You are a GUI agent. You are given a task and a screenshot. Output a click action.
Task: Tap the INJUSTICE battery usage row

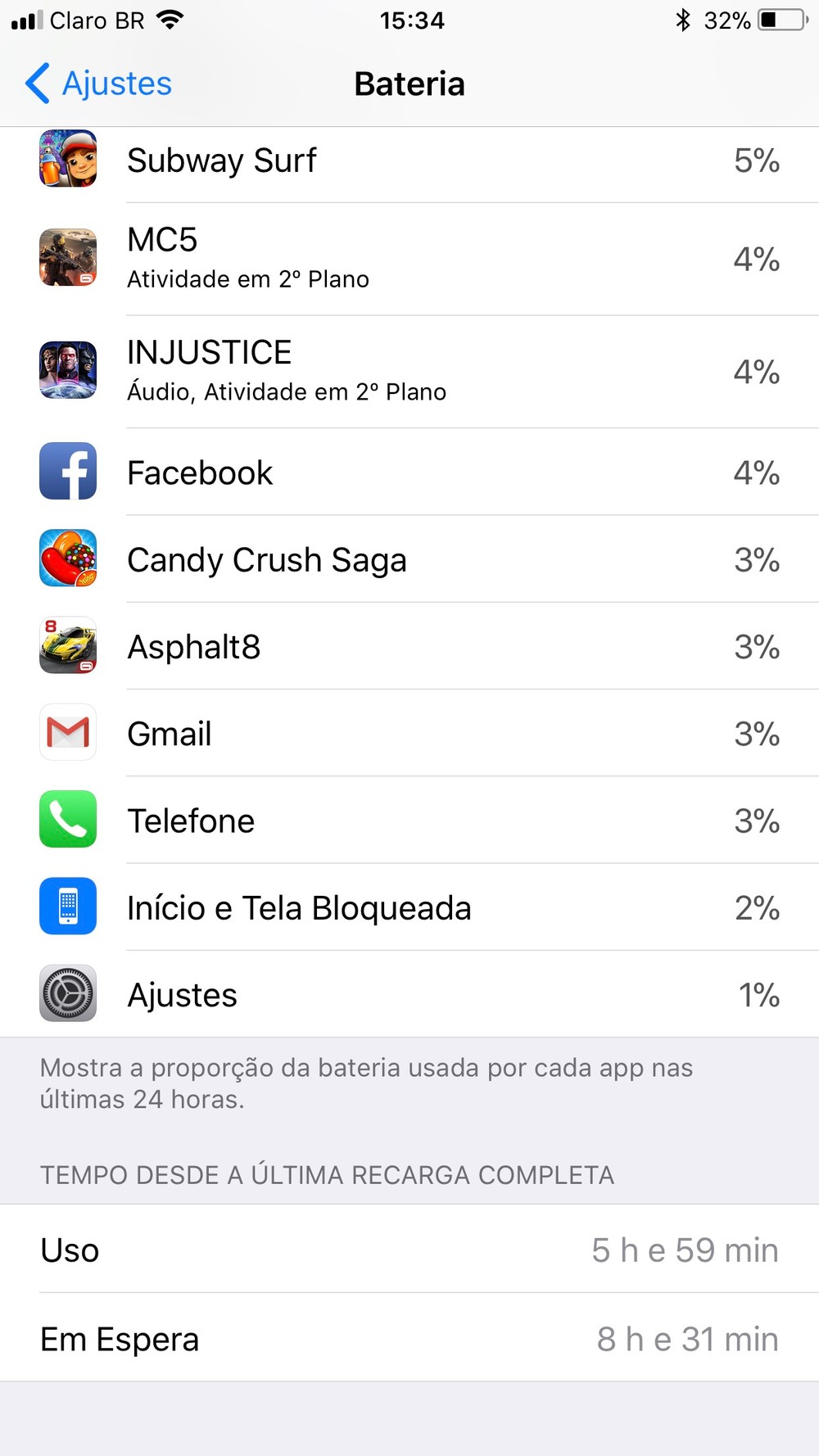(409, 372)
